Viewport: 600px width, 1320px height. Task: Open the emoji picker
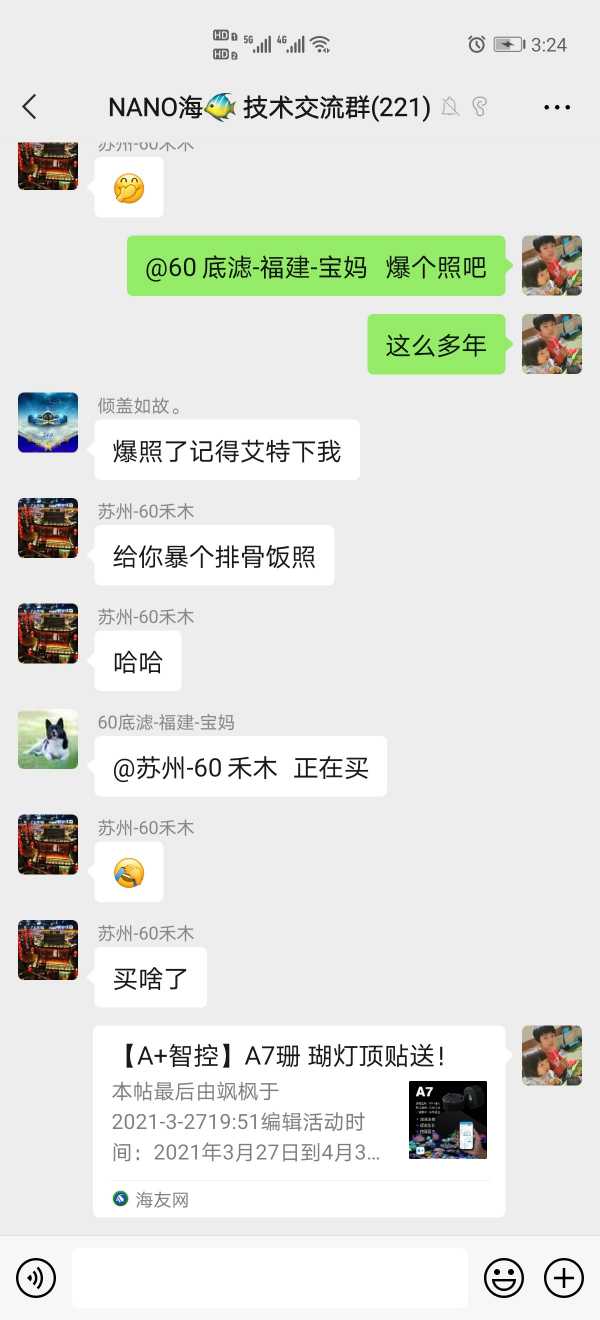[504, 1277]
